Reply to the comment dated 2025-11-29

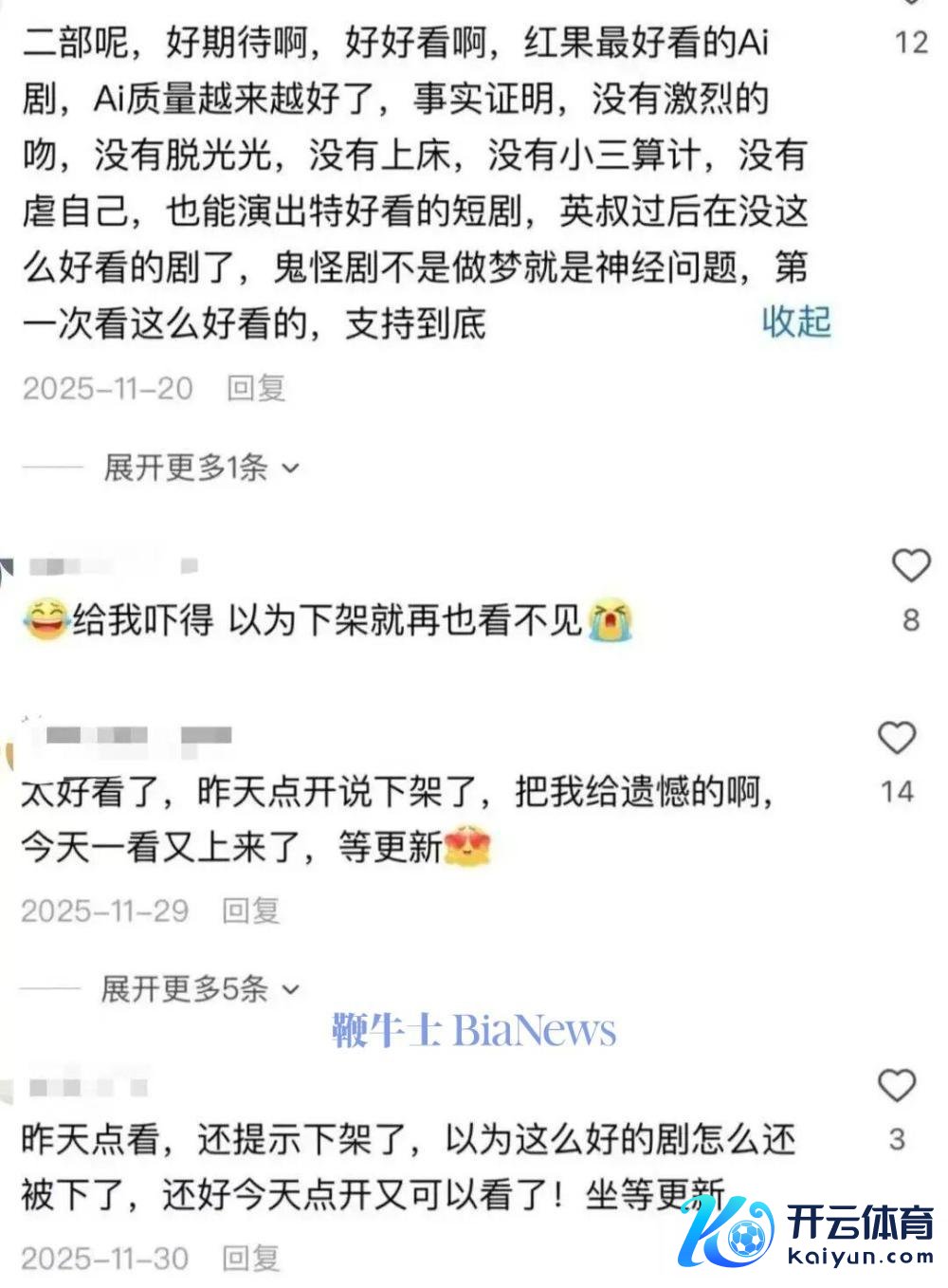pyautogui.click(x=251, y=911)
